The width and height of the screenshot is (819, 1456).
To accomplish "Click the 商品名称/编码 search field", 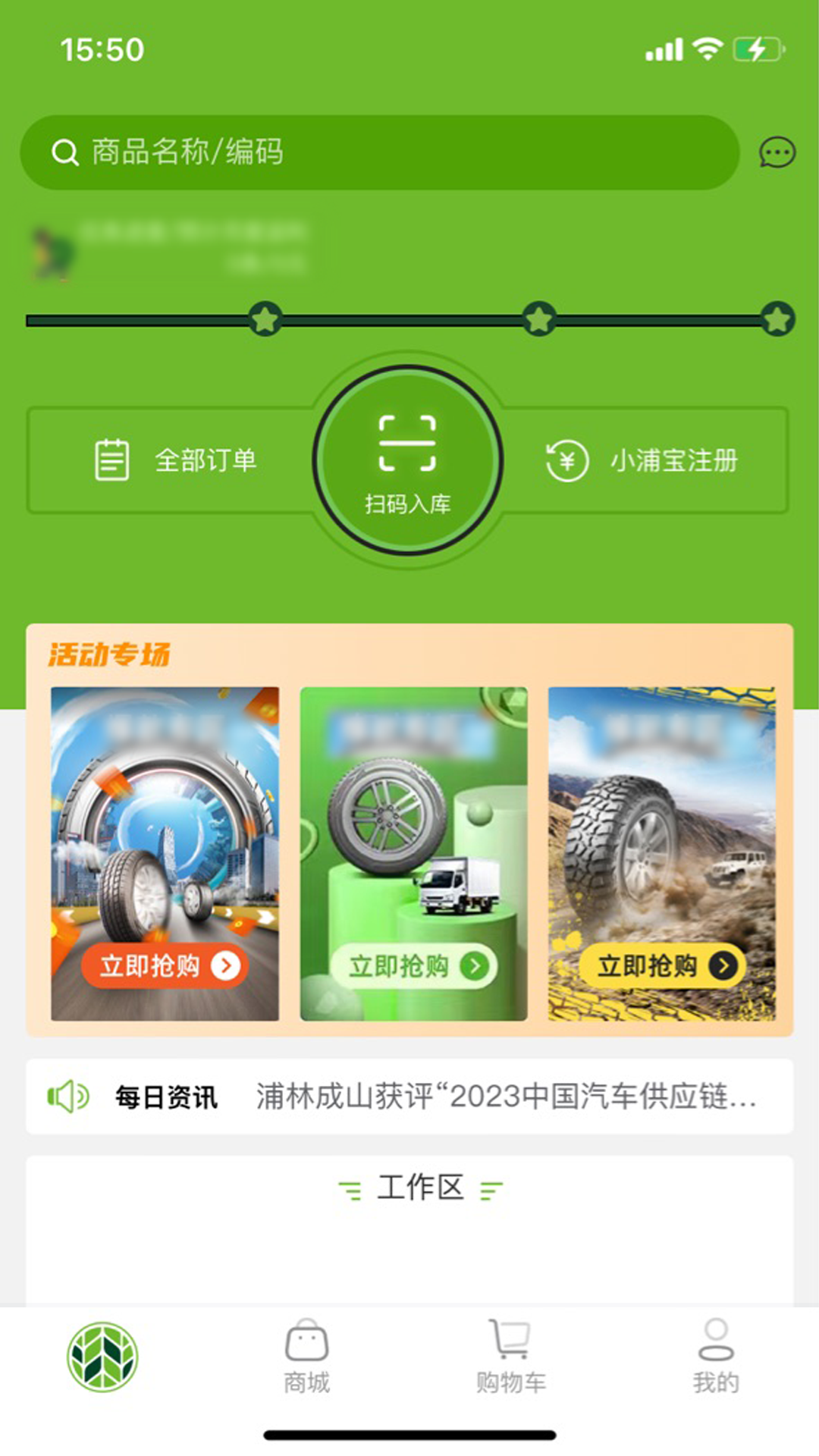I will [x=341, y=152].
